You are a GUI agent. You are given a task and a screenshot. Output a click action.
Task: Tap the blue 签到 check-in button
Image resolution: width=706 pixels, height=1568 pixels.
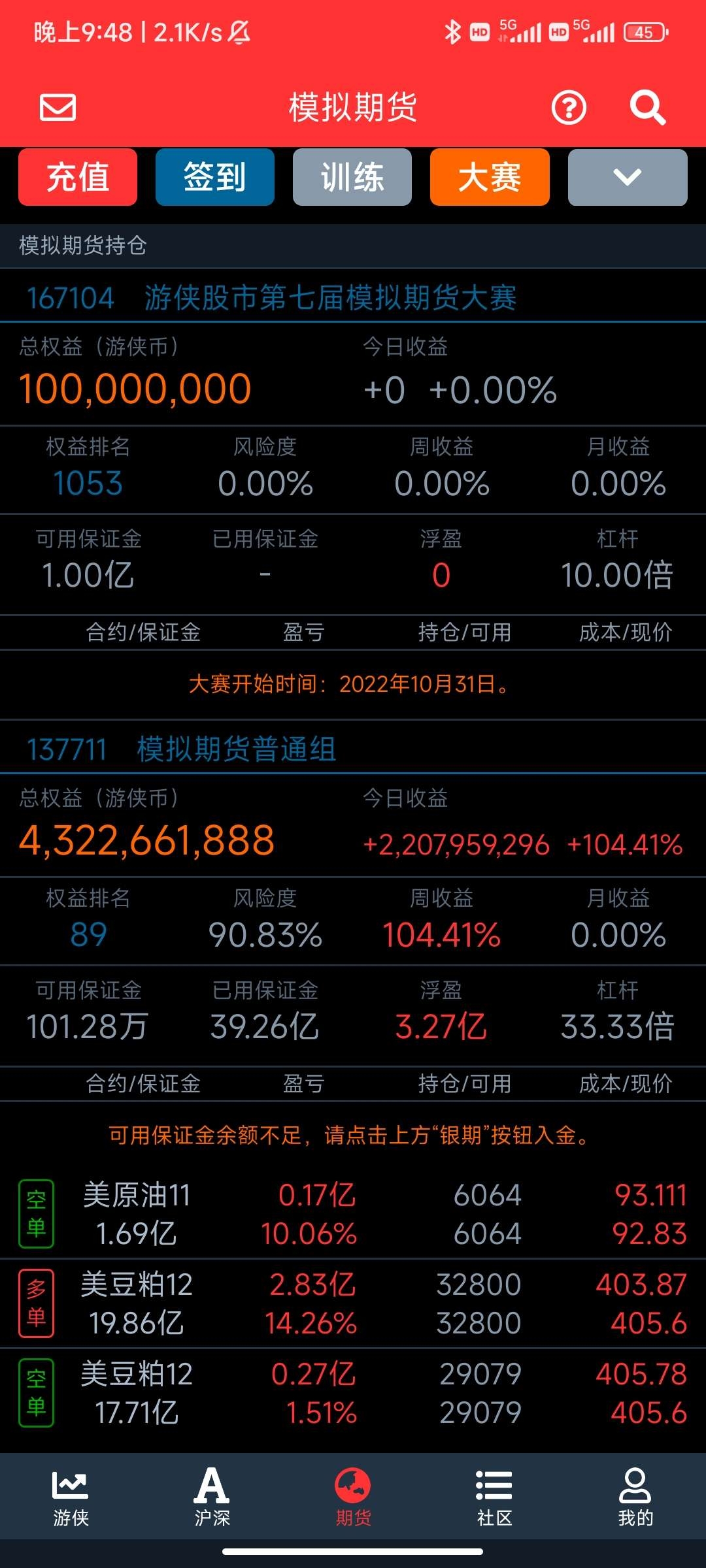click(x=215, y=177)
